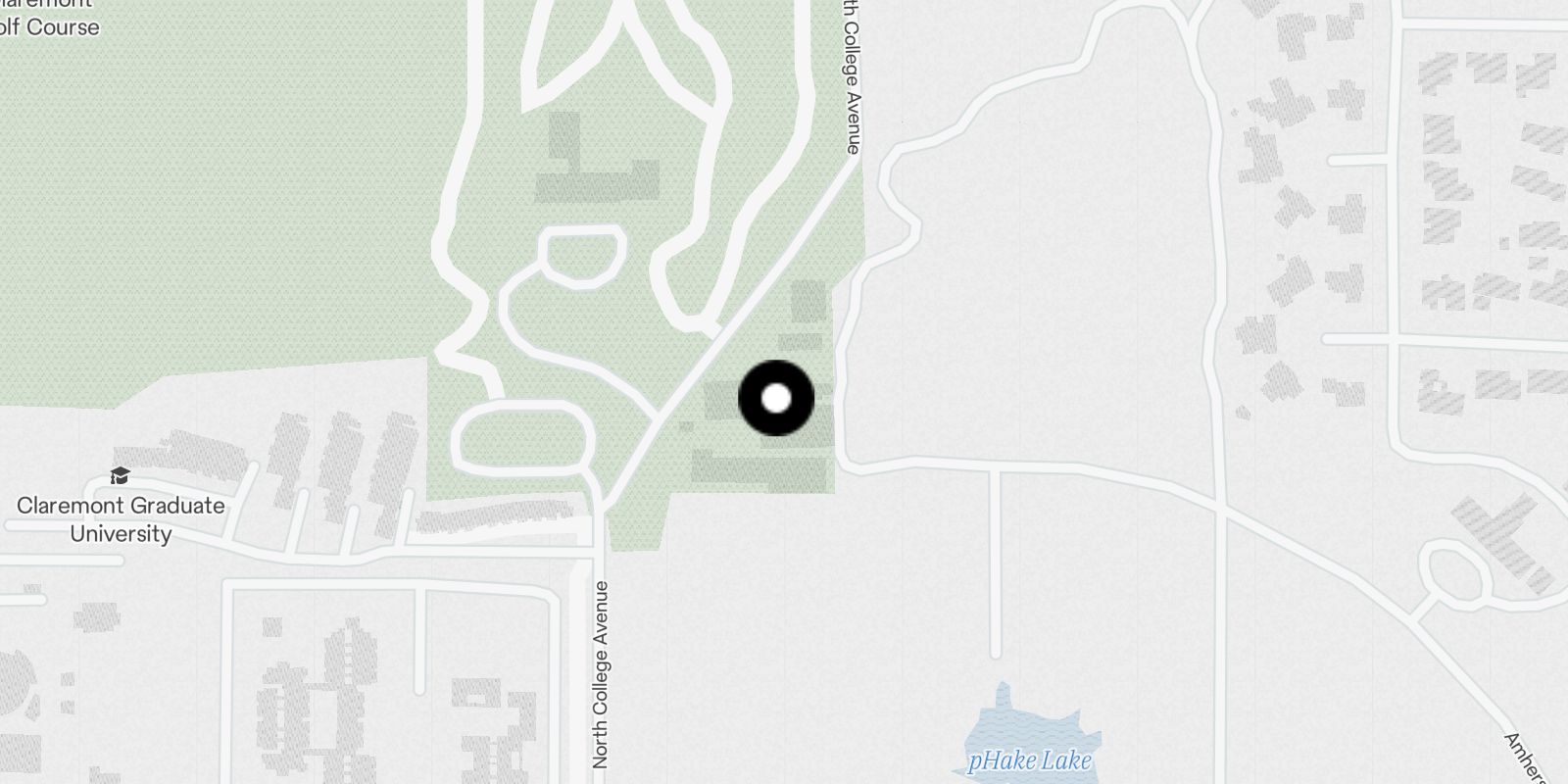1568x784 pixels.
Task: Open the Claremont Graduate University place label
Action: [121, 518]
